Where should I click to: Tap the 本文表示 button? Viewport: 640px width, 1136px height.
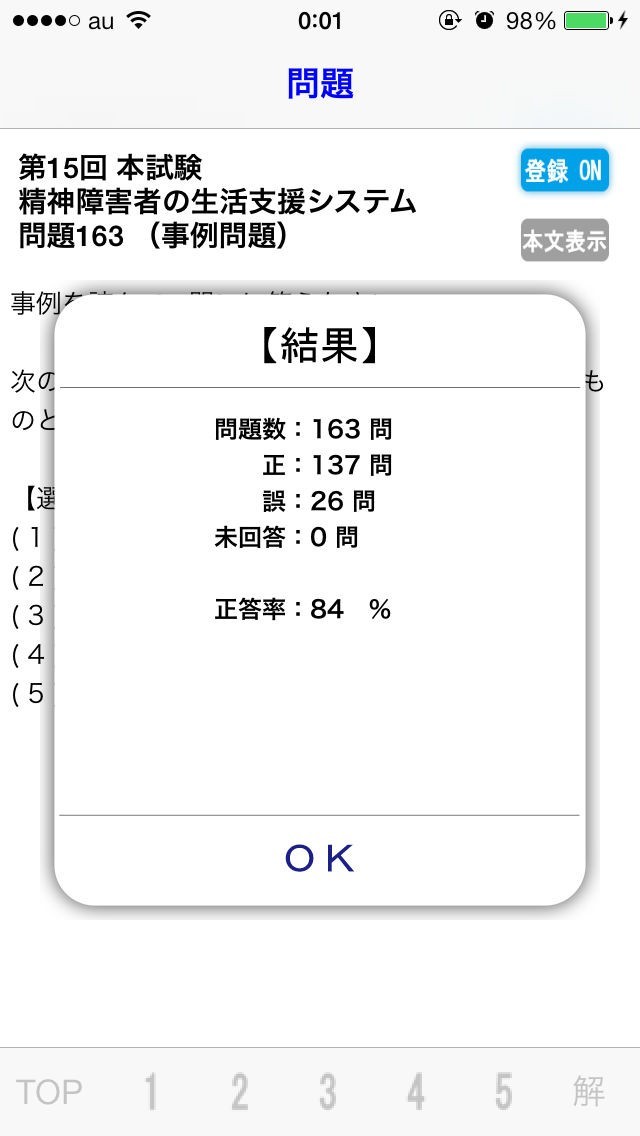pyautogui.click(x=564, y=241)
